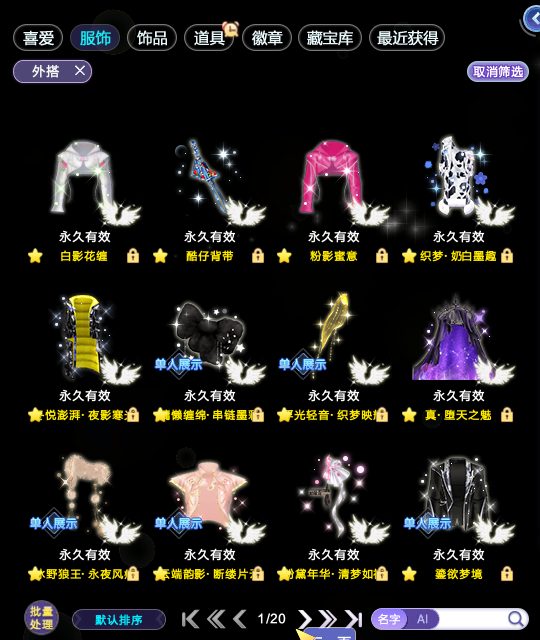Viewport: 540px width, 640px height.
Task: Switch to the 喜爱 tab
Action: click(38, 38)
